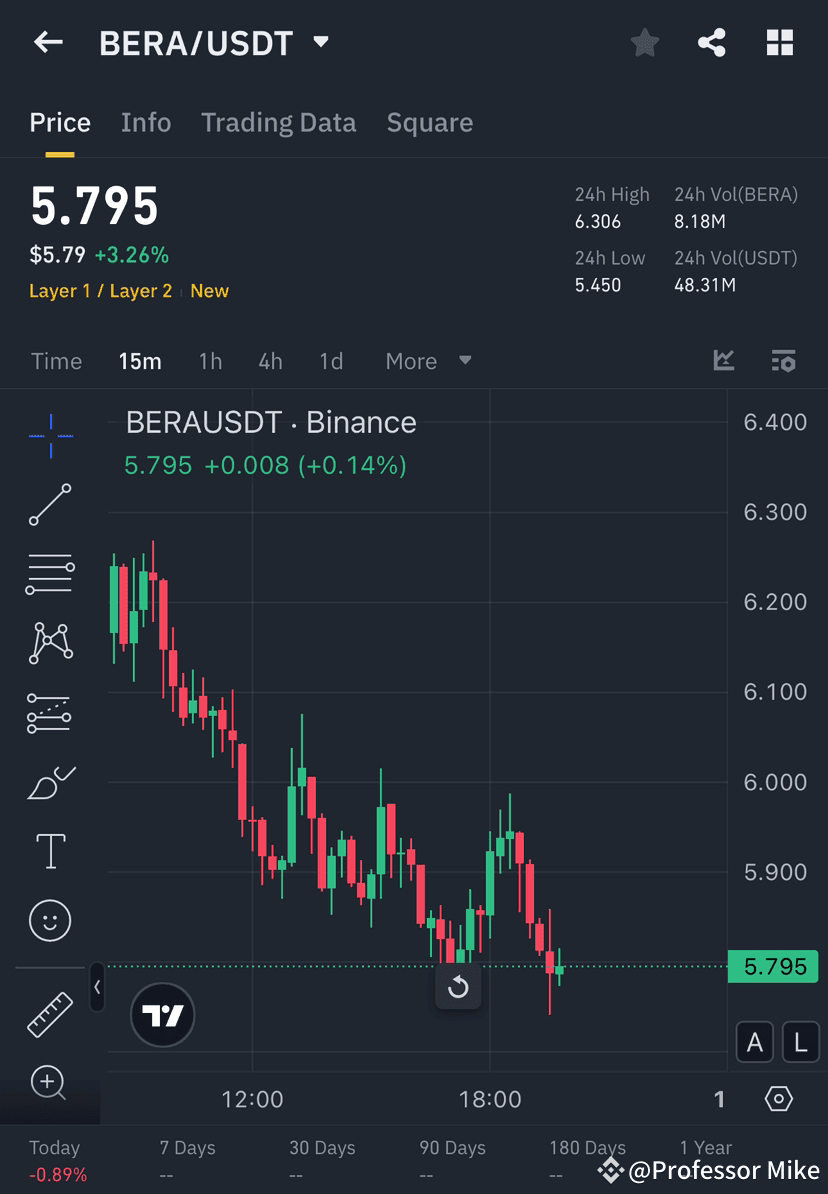
Task: Switch to the Trading Data tab
Action: [278, 122]
